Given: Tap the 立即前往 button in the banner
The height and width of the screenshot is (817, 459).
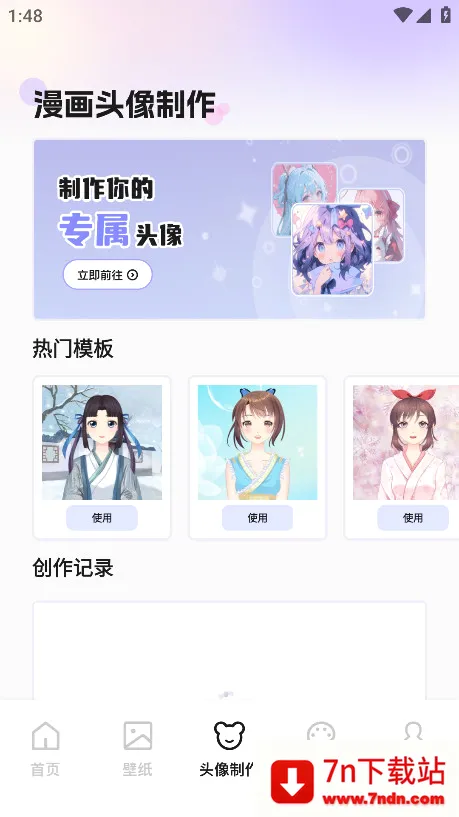Looking at the screenshot, I should pos(107,275).
